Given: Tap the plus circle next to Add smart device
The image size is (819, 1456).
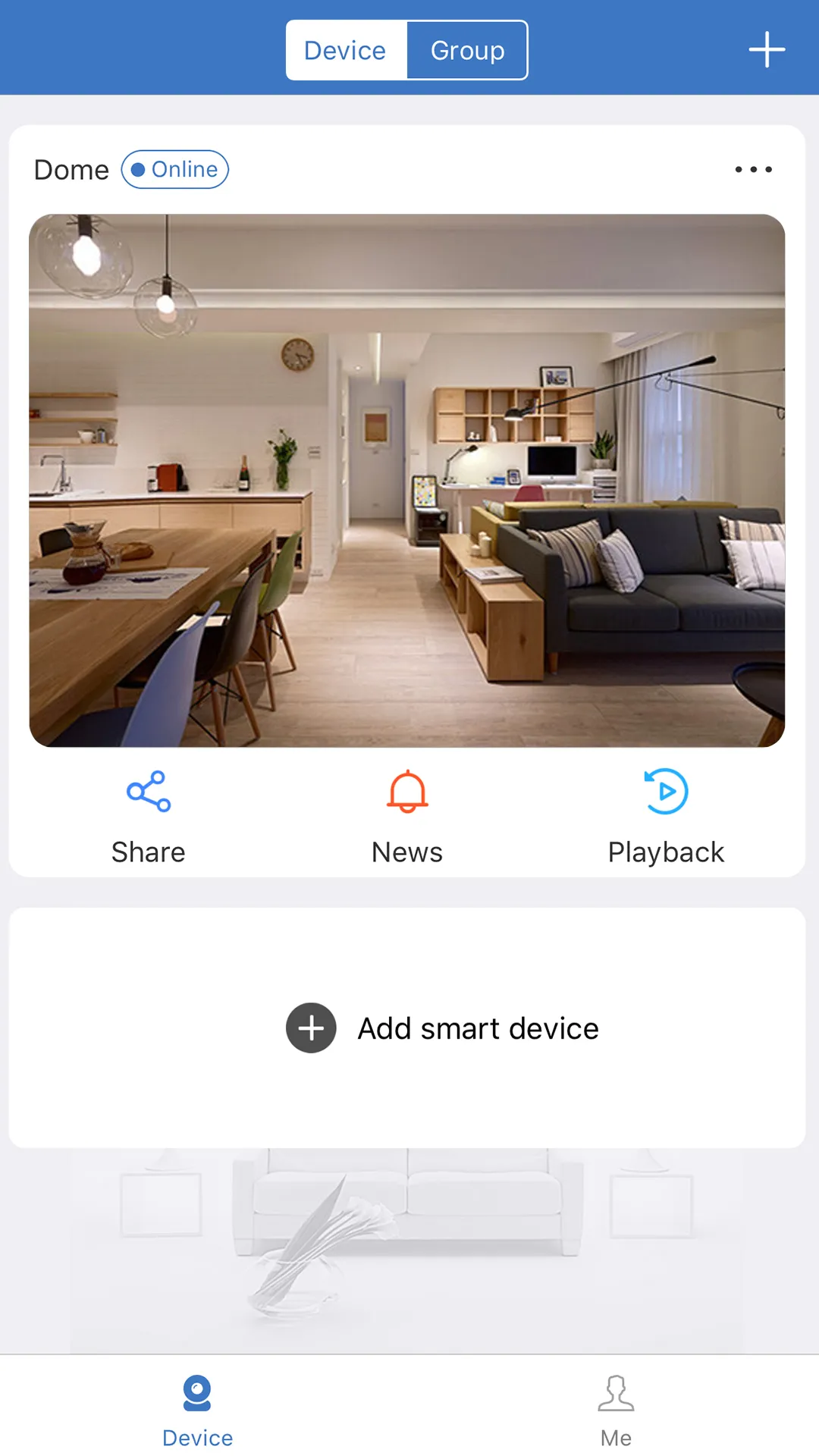Looking at the screenshot, I should pos(310,1028).
